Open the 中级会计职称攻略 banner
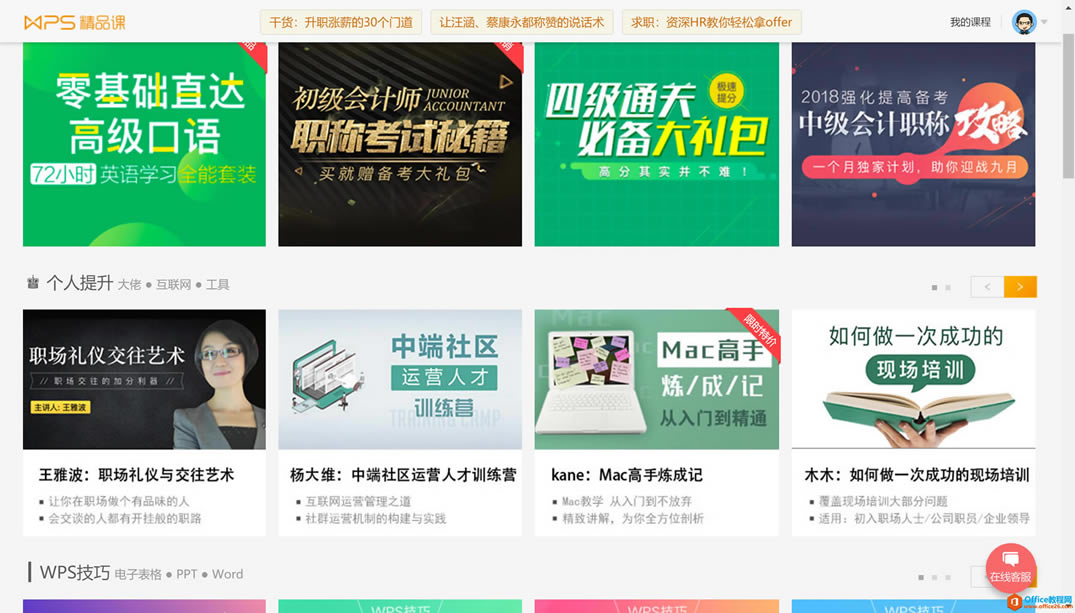 [913, 144]
